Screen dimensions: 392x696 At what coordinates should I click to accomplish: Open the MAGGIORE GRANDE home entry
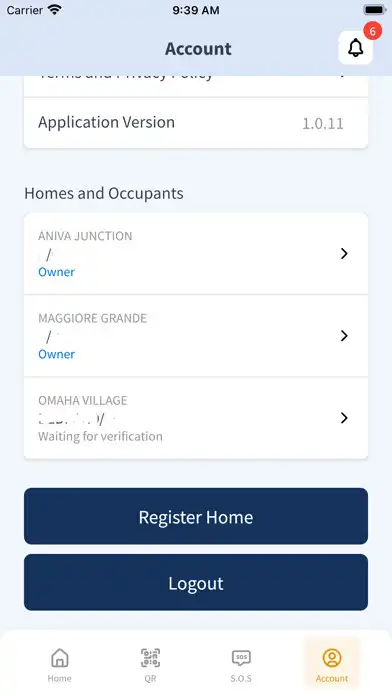pos(196,336)
